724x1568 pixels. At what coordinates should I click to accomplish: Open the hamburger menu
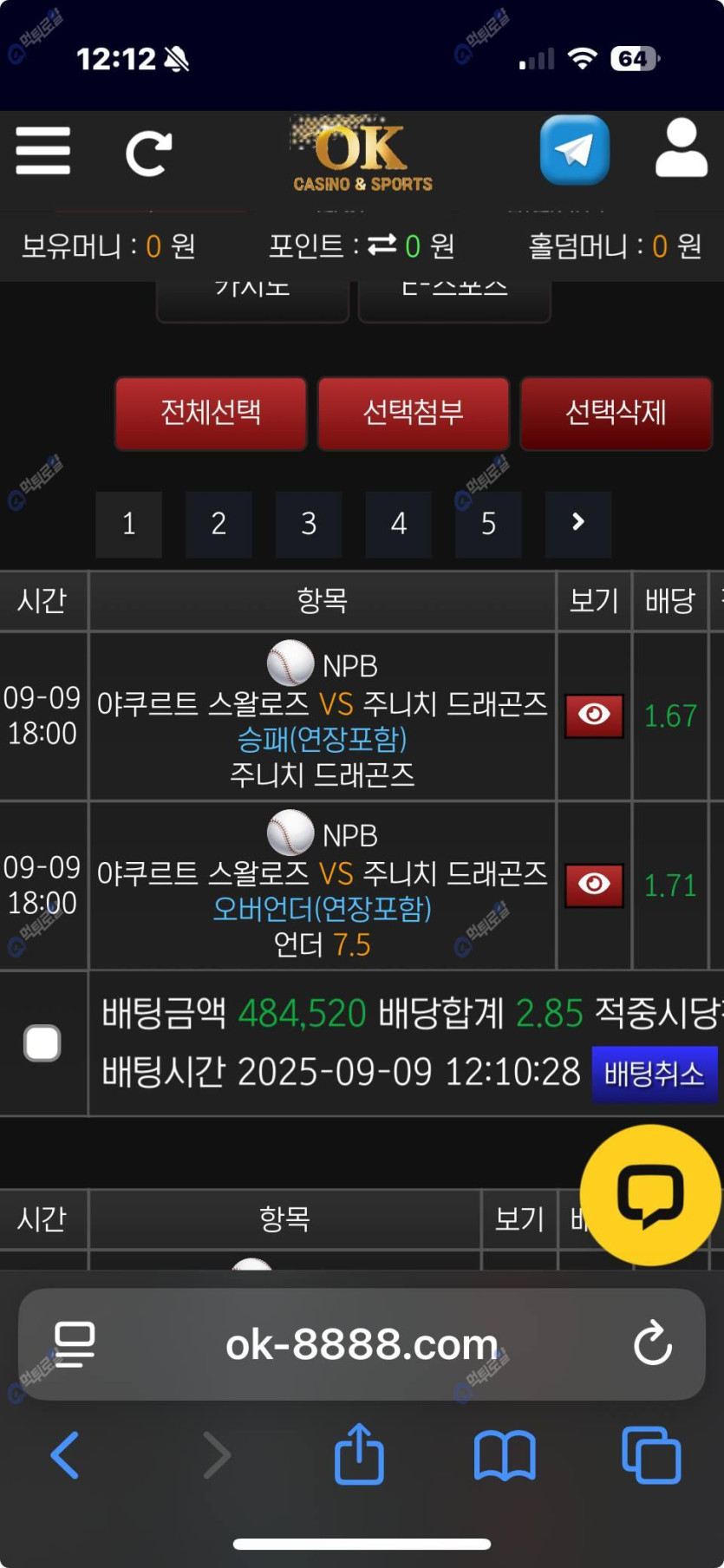[42, 152]
